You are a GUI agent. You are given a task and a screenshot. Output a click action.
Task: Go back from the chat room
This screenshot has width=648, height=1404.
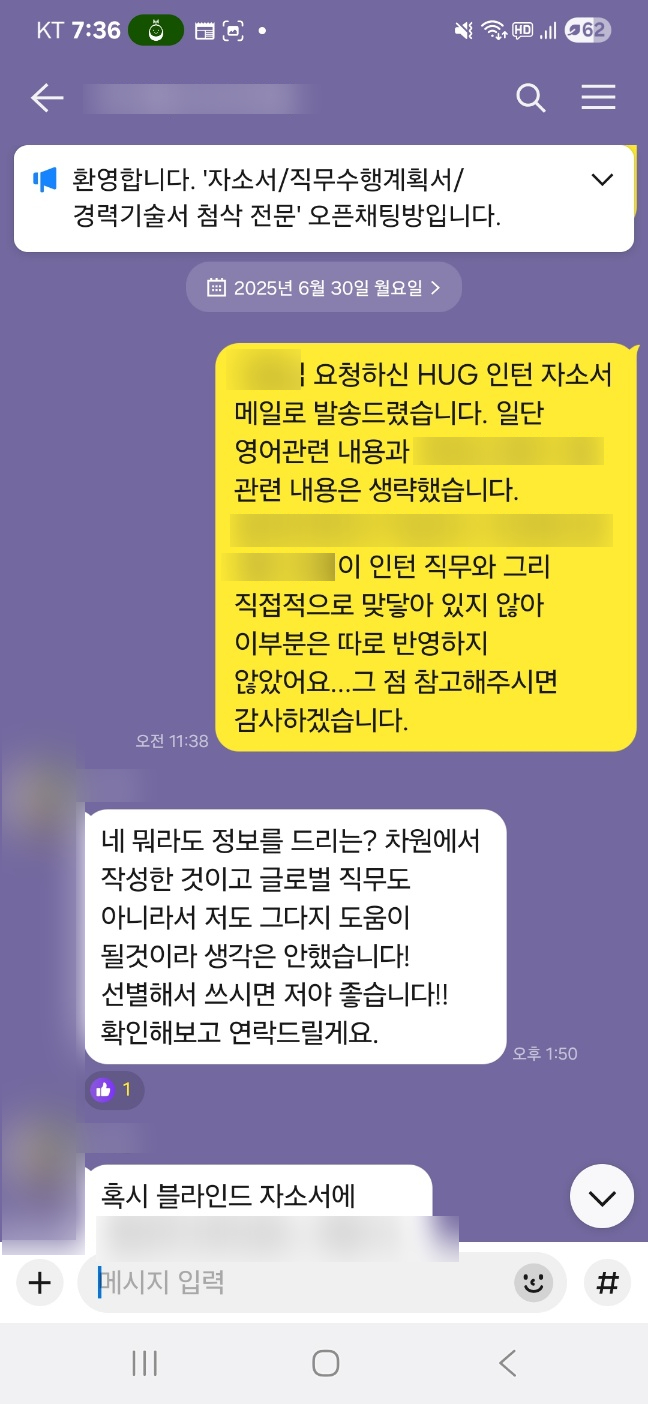click(x=47, y=98)
